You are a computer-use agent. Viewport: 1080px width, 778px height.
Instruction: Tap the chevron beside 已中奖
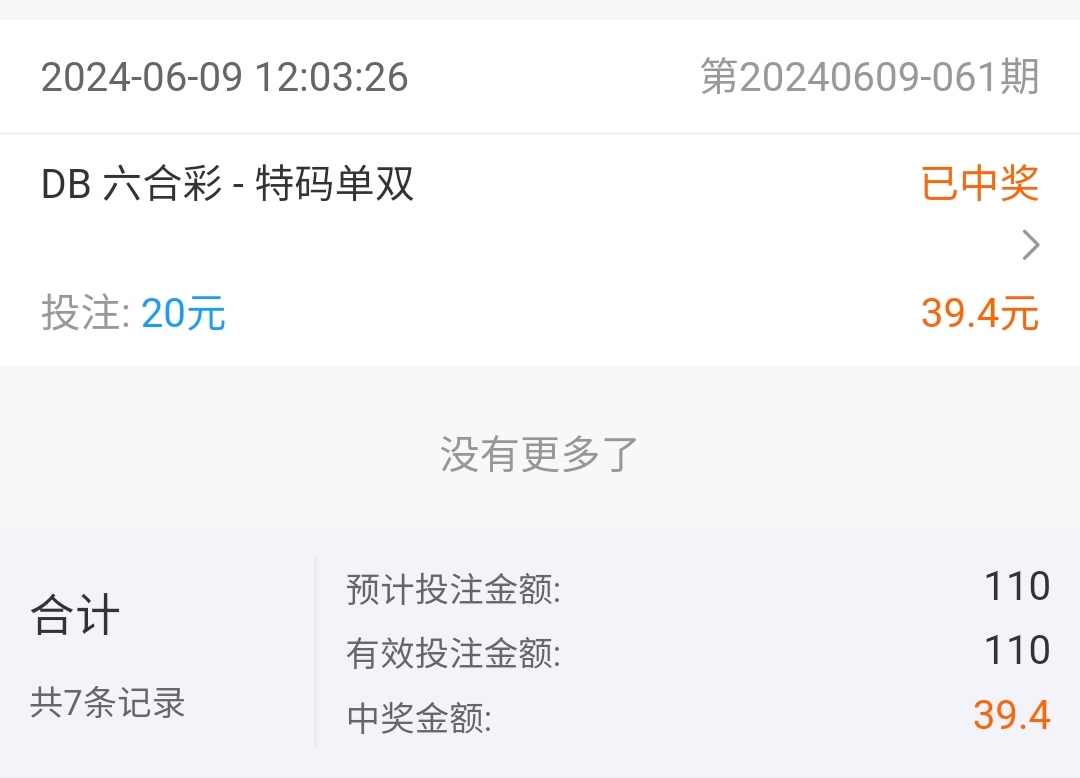pos(1030,245)
